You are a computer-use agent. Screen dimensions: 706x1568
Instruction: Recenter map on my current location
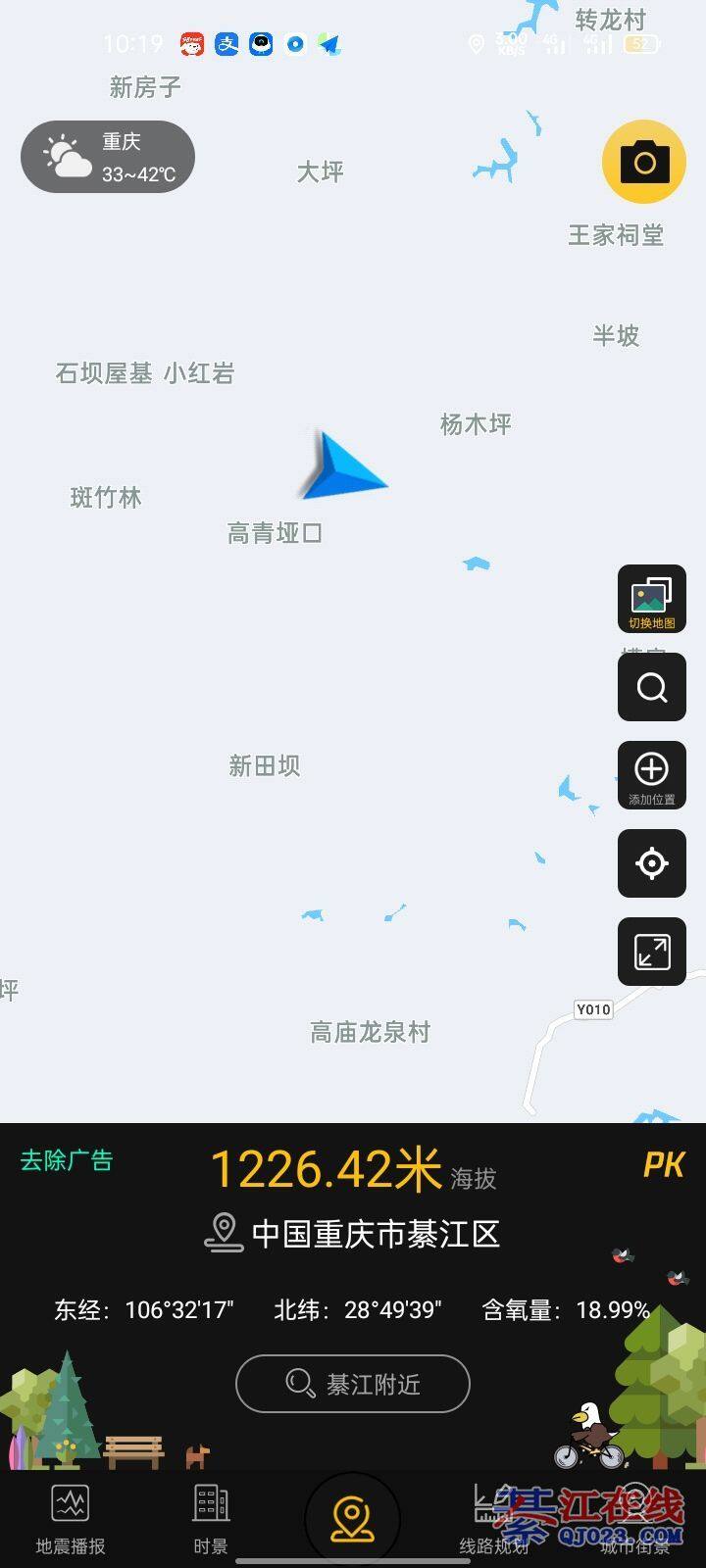pos(651,863)
